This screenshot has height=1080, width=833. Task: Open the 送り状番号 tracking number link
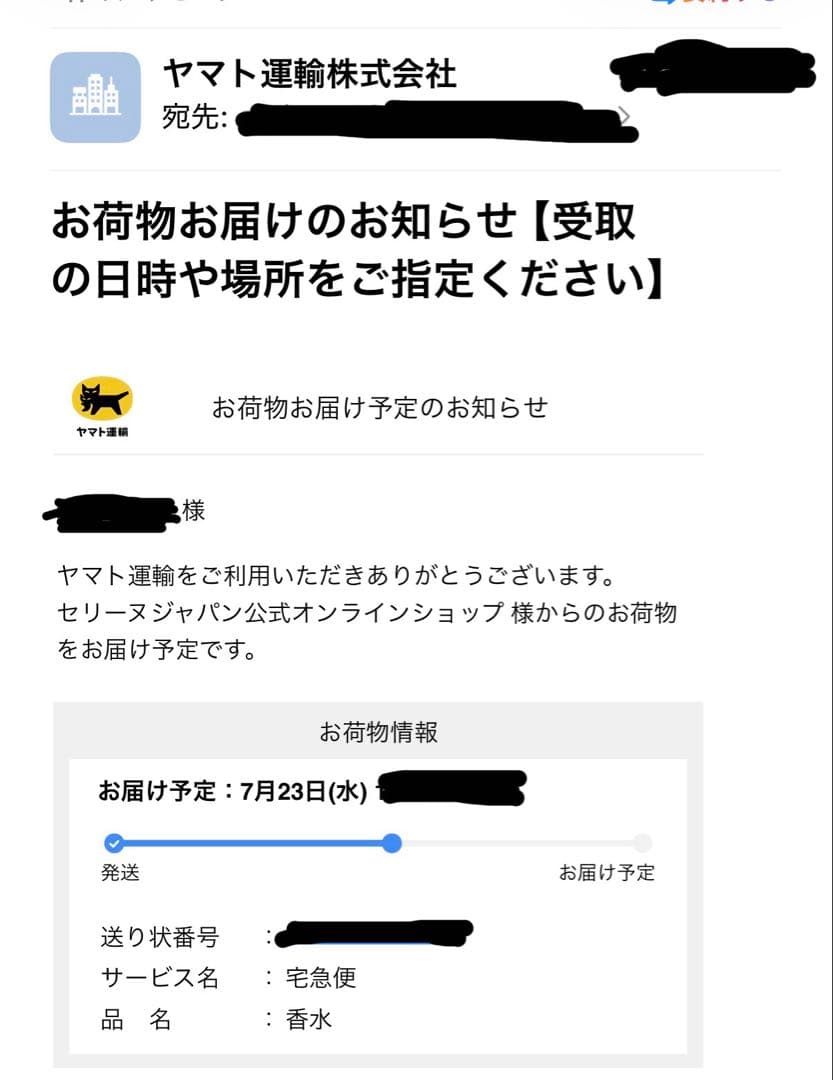(x=372, y=936)
